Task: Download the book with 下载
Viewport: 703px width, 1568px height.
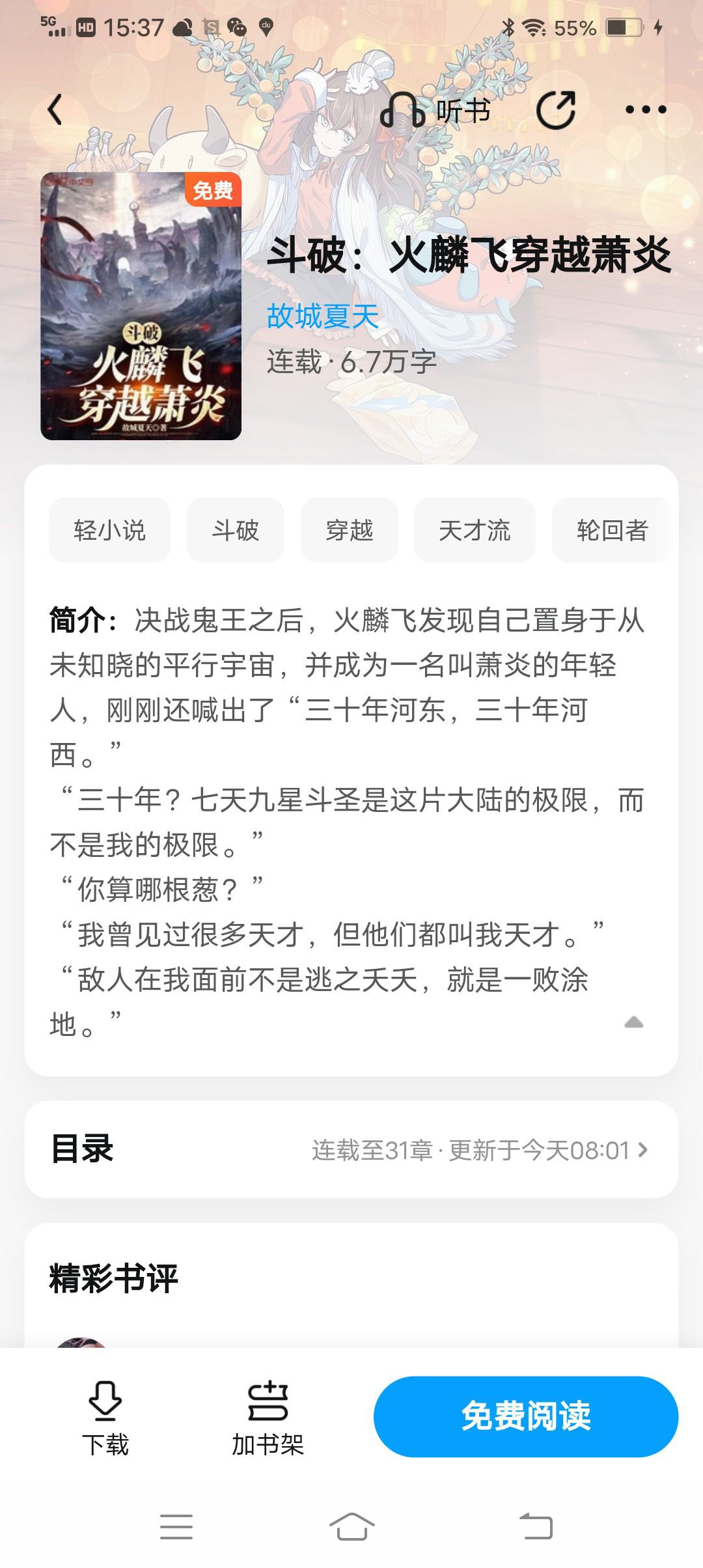Action: pyautogui.click(x=105, y=1417)
